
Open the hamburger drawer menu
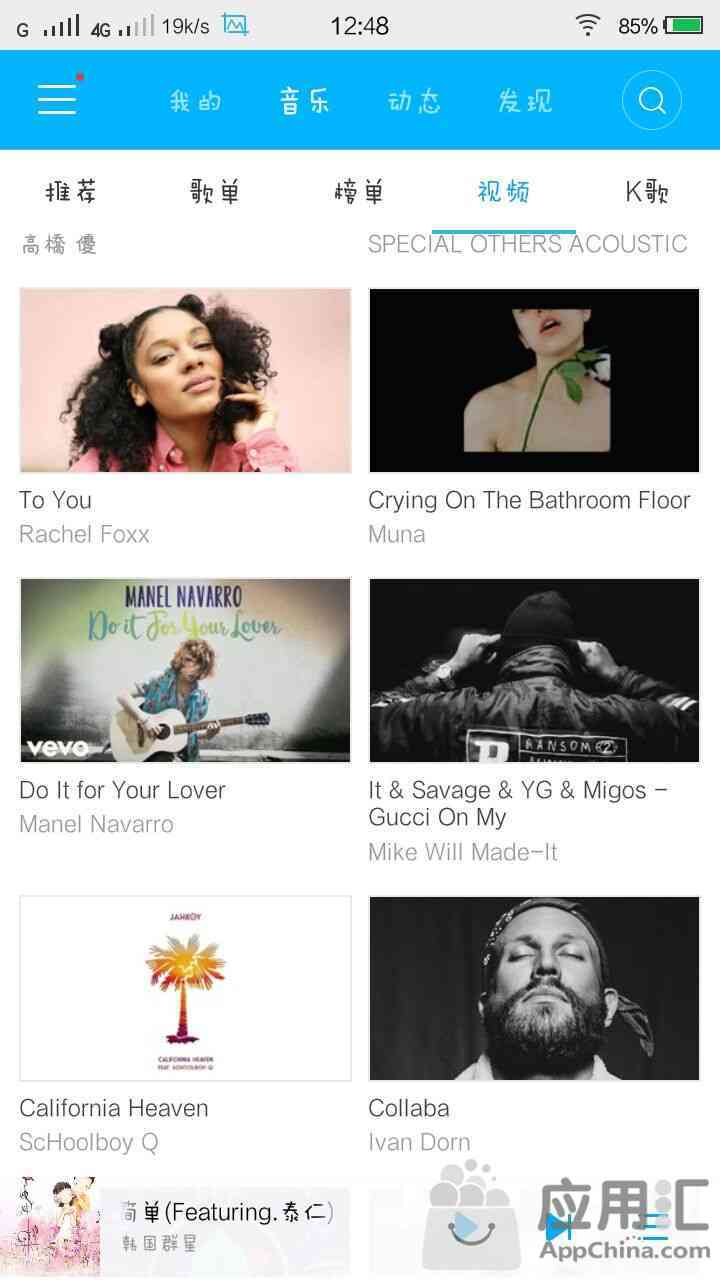(57, 99)
